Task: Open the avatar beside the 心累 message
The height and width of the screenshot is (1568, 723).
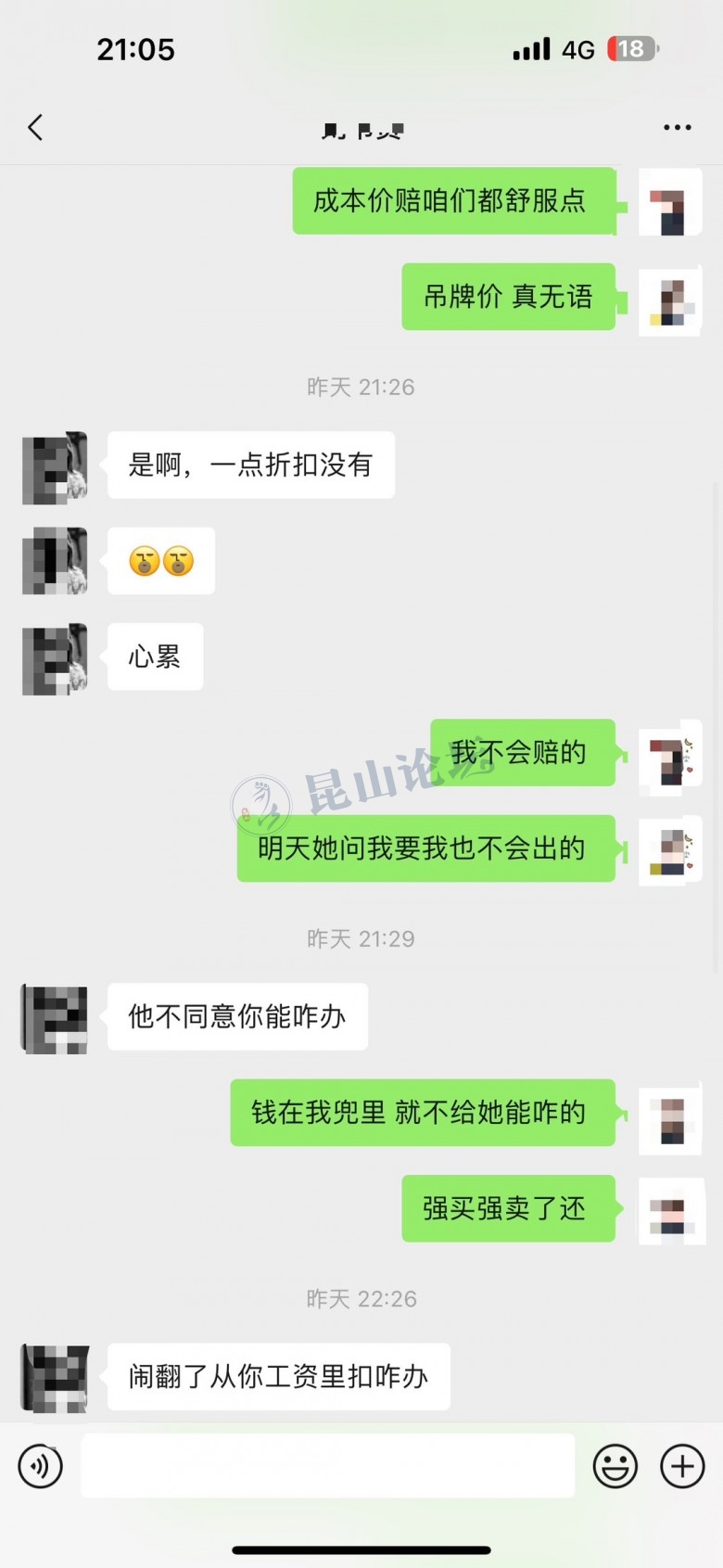Action: pyautogui.click(x=55, y=658)
